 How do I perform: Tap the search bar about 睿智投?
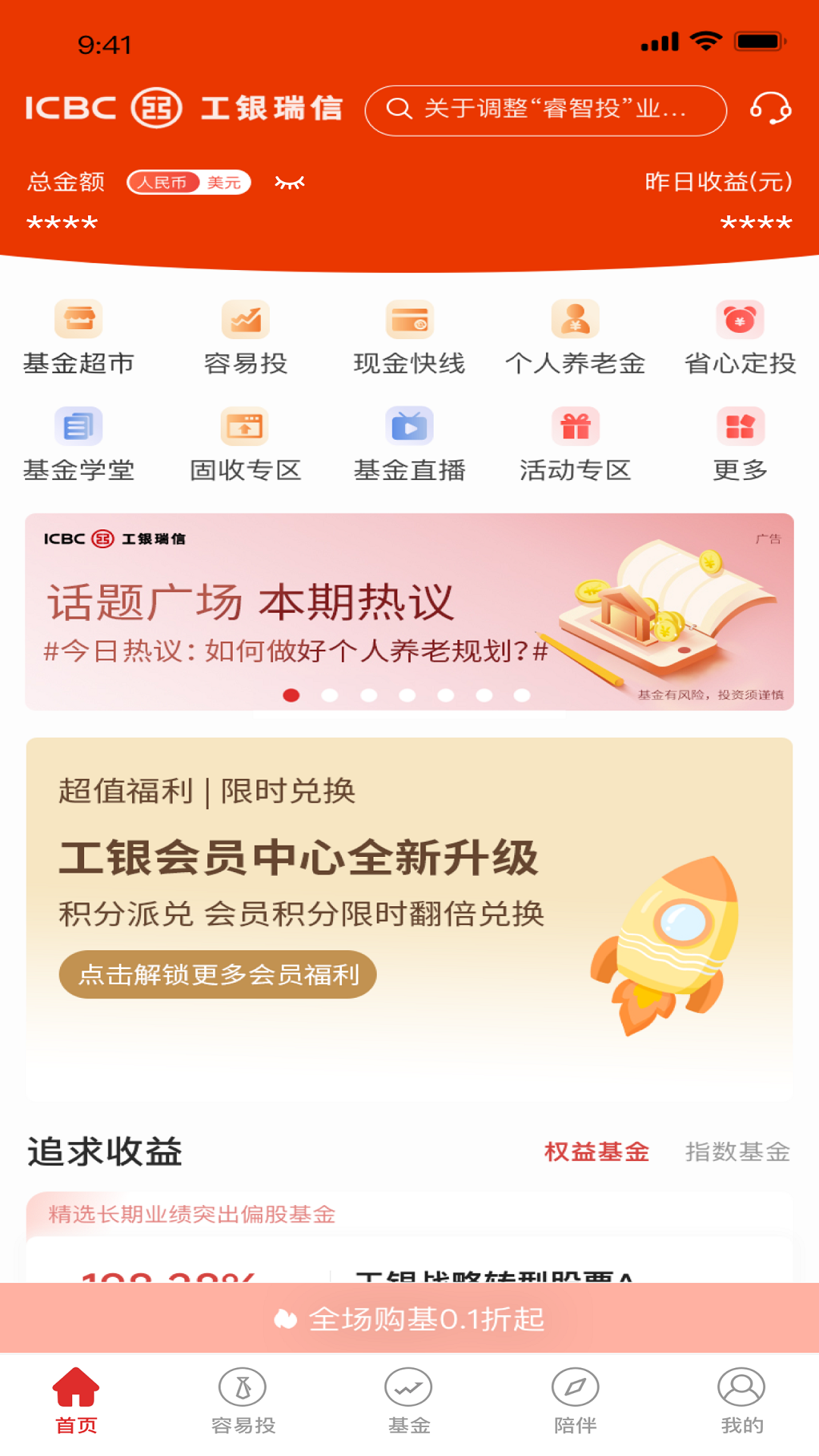pos(544,109)
